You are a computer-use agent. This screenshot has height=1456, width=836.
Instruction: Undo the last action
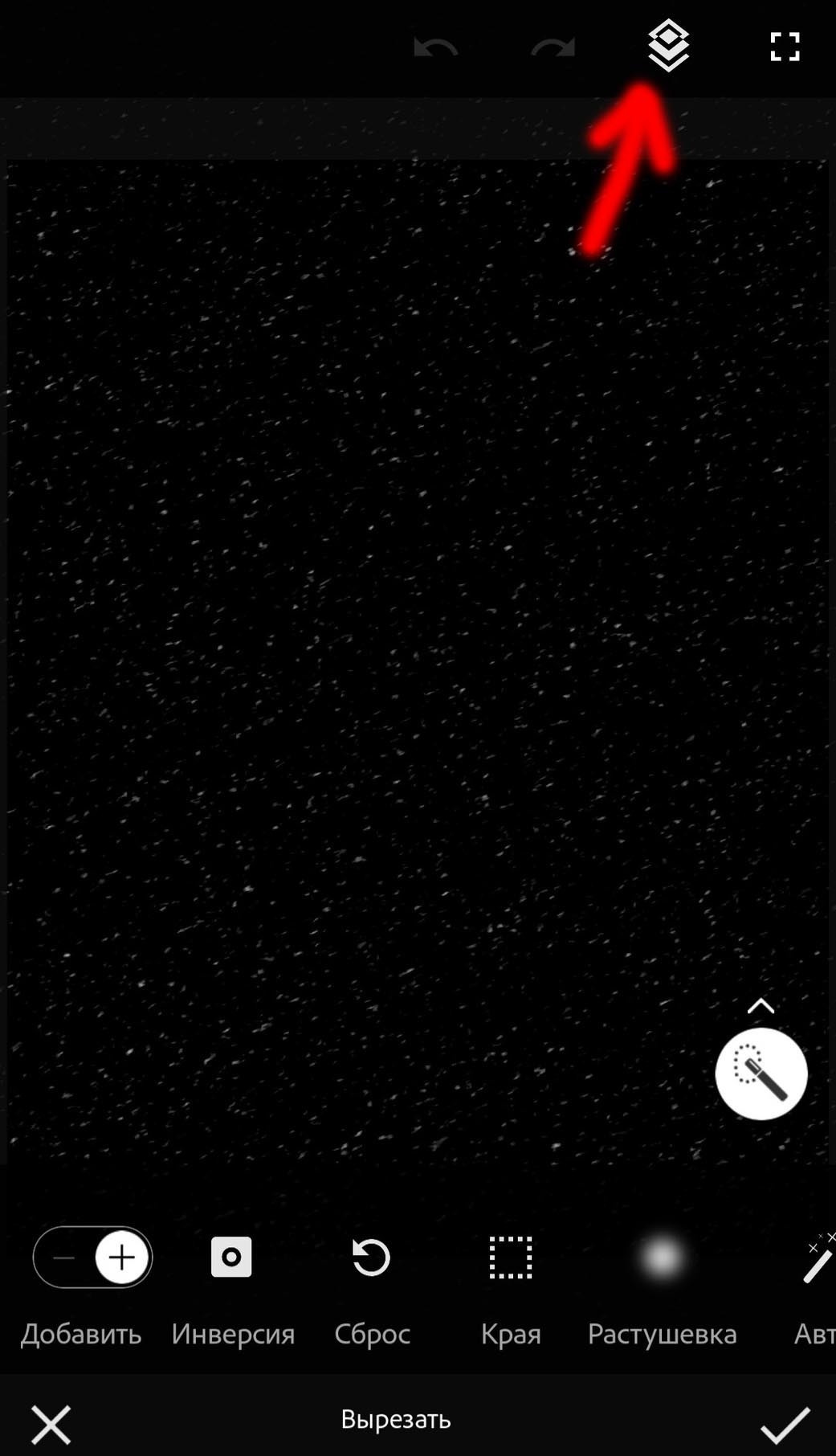click(435, 47)
